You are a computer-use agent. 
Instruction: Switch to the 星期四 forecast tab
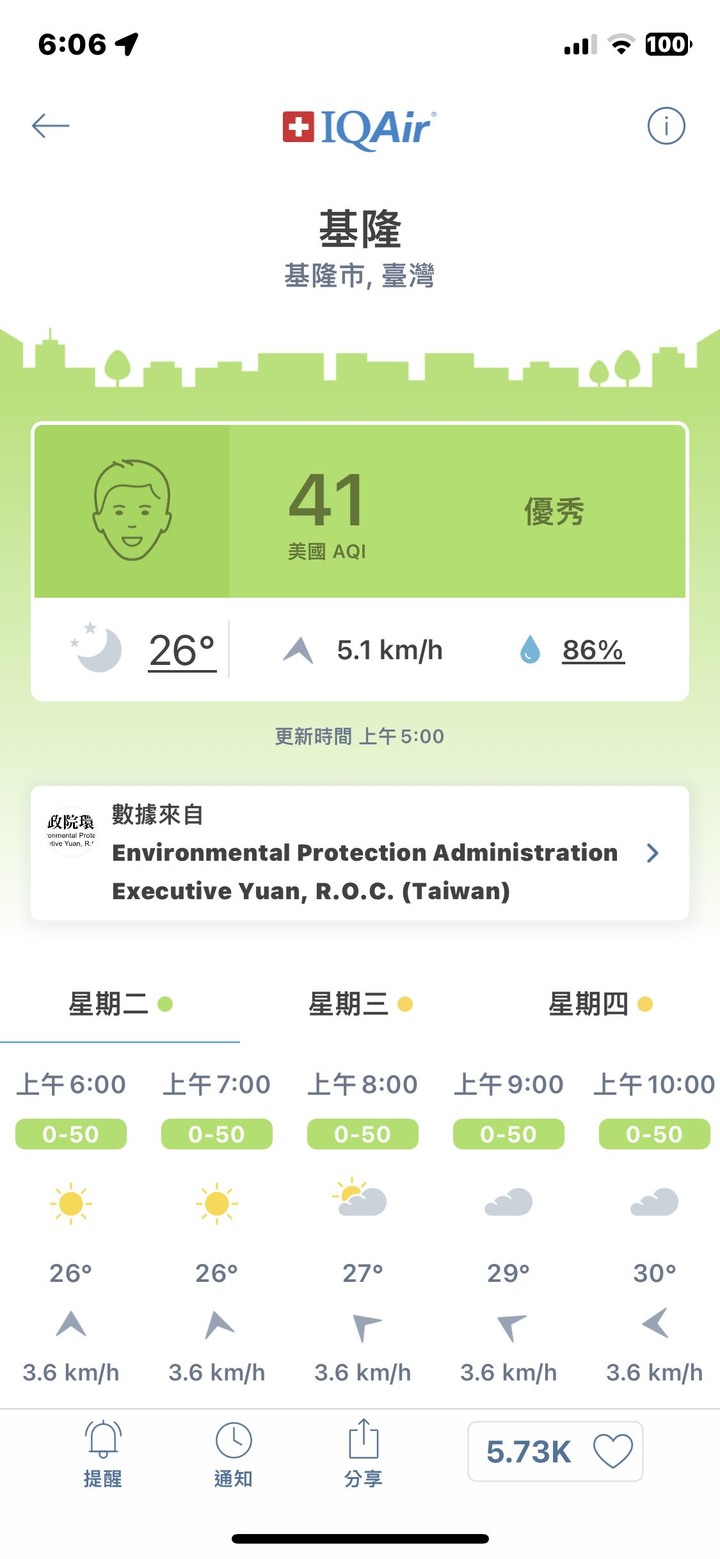600,1004
